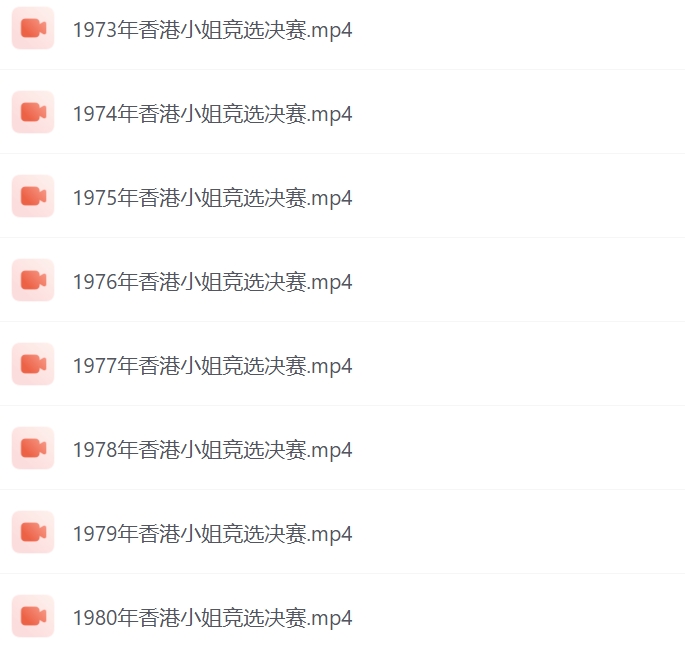
Task: Select the 1976年香港小姐竞选决赛.mp4 row
Action: [212, 282]
